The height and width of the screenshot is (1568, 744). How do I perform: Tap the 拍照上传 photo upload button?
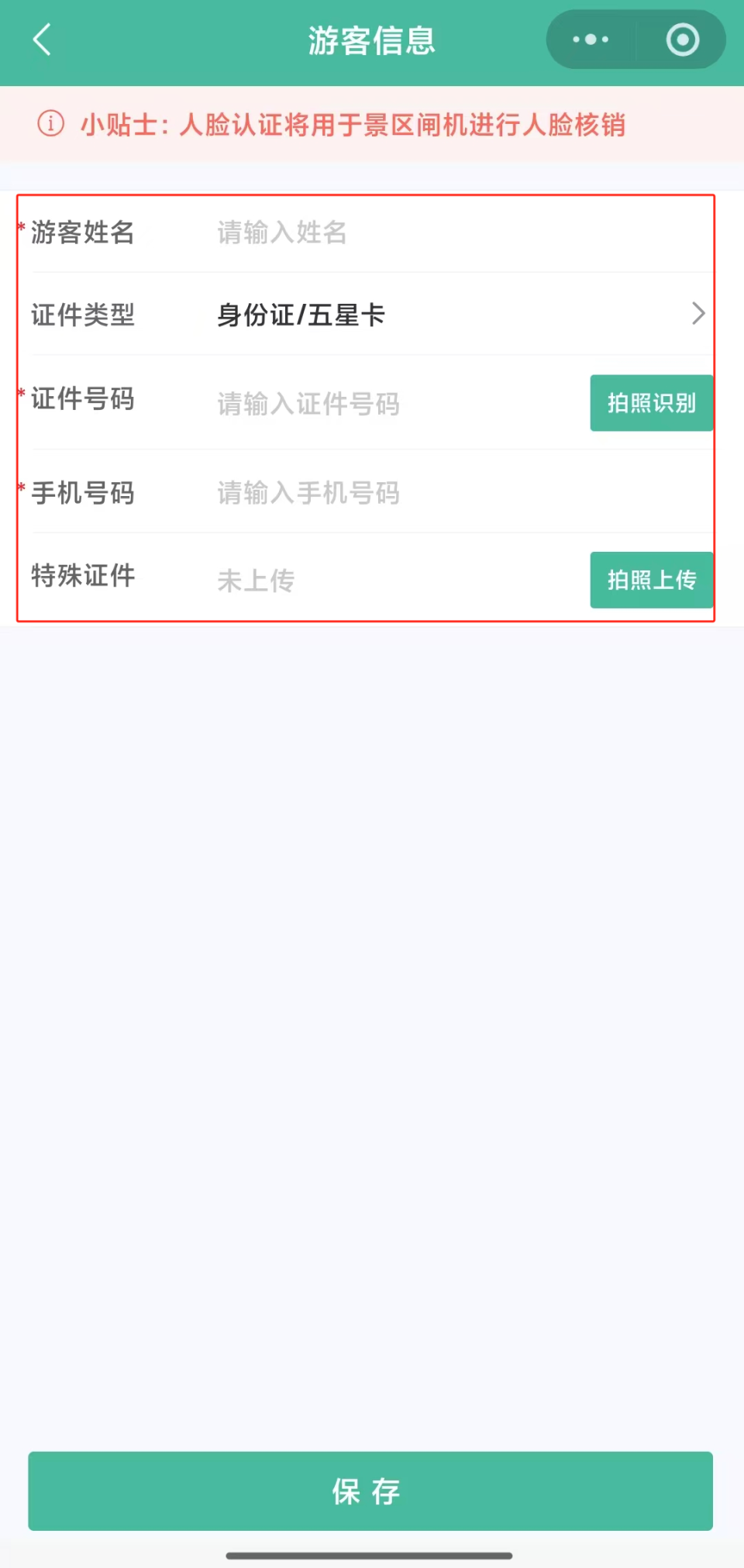(651, 579)
